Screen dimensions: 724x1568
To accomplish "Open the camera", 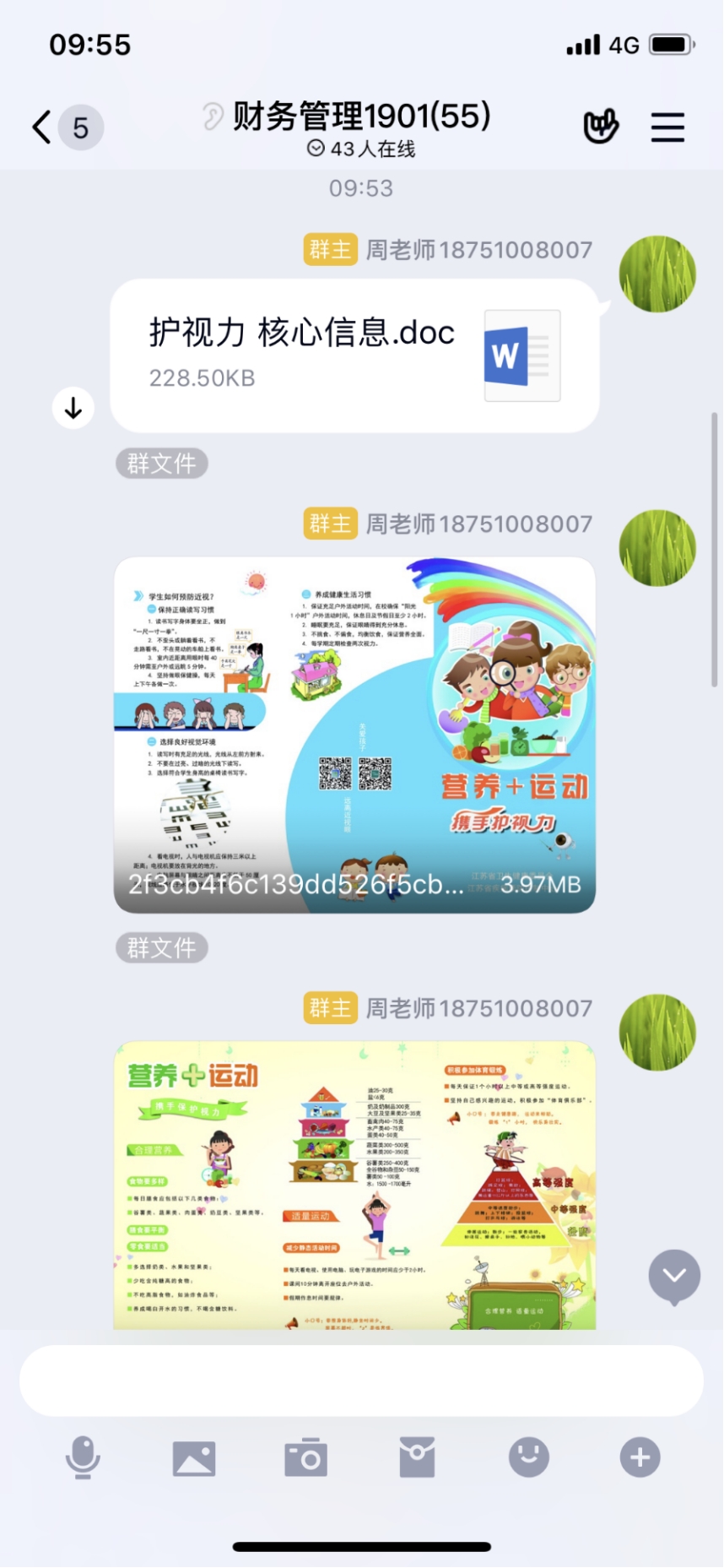I will pos(305,1458).
